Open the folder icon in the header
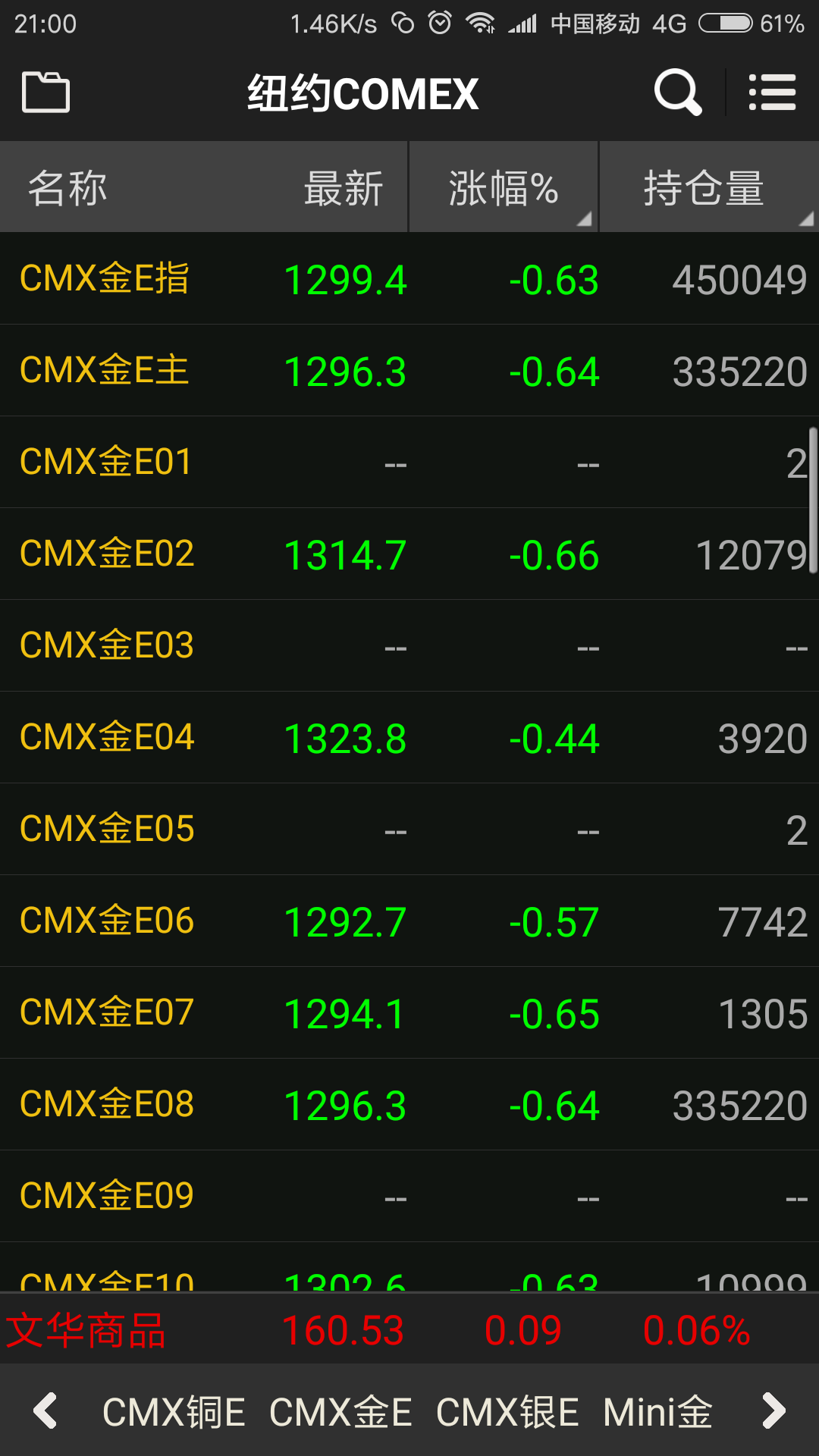This screenshot has width=819, height=1456. (x=45, y=93)
